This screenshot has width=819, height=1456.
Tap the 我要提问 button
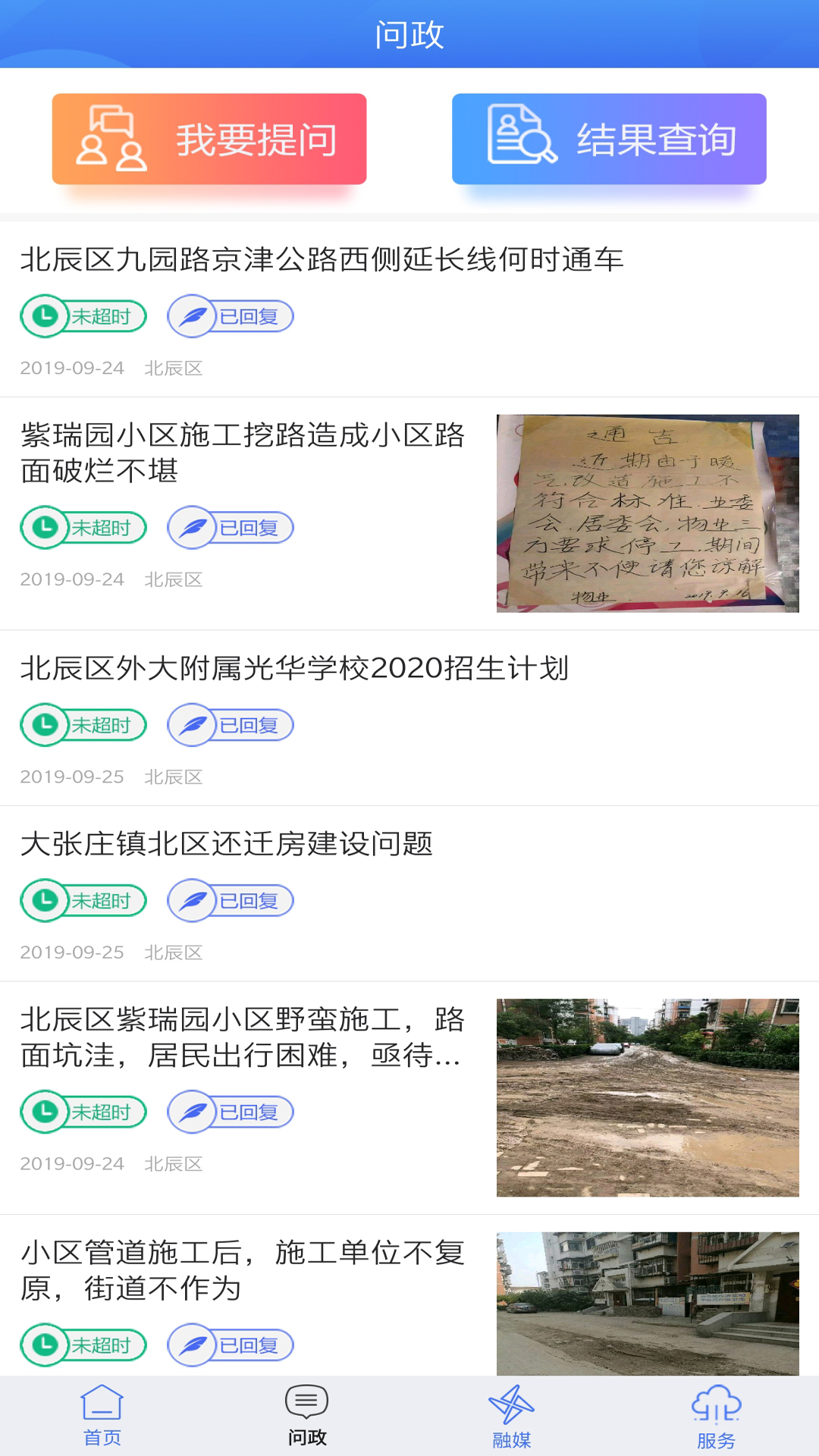tap(209, 140)
